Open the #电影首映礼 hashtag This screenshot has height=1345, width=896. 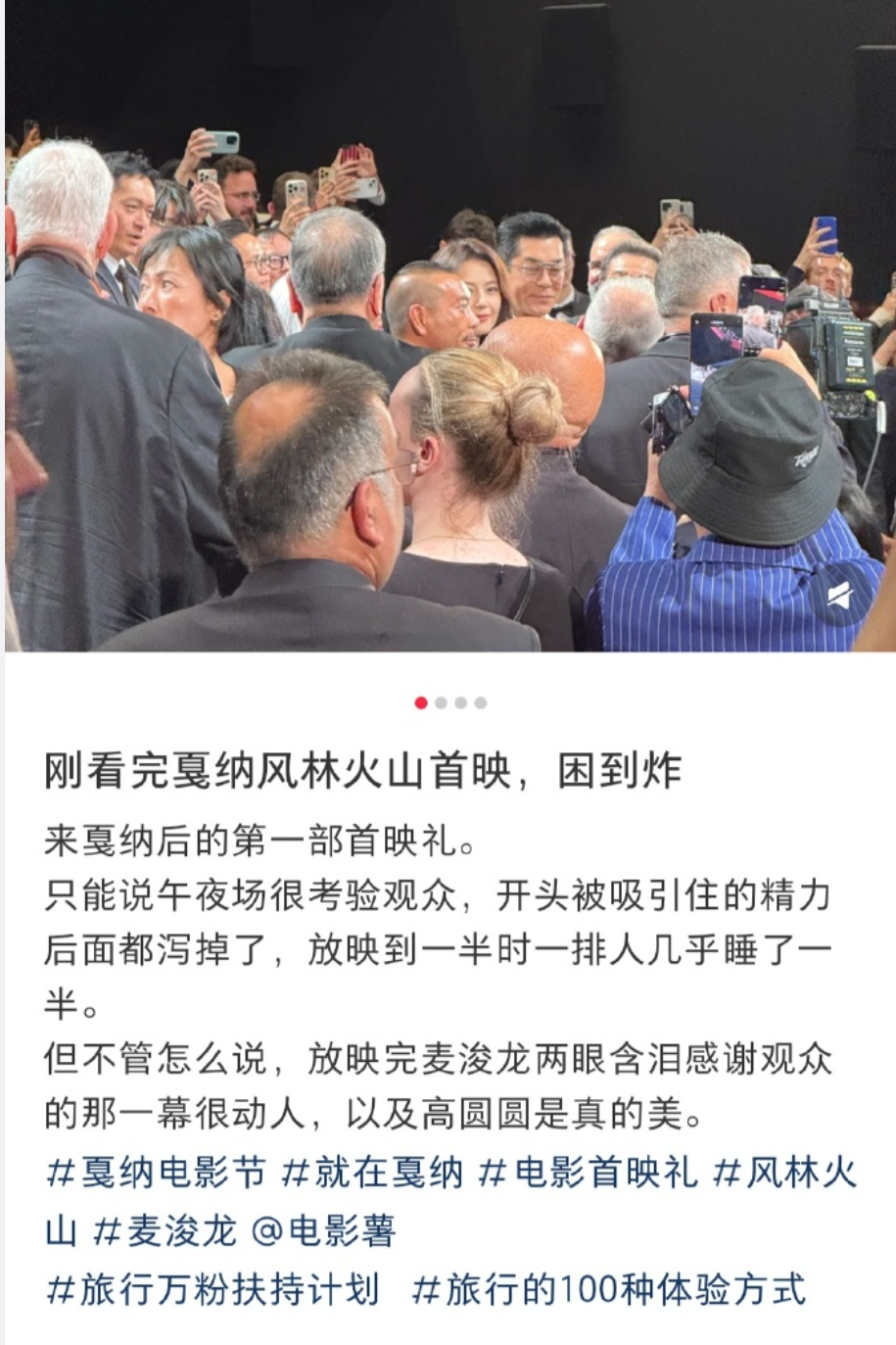pyautogui.click(x=589, y=1173)
